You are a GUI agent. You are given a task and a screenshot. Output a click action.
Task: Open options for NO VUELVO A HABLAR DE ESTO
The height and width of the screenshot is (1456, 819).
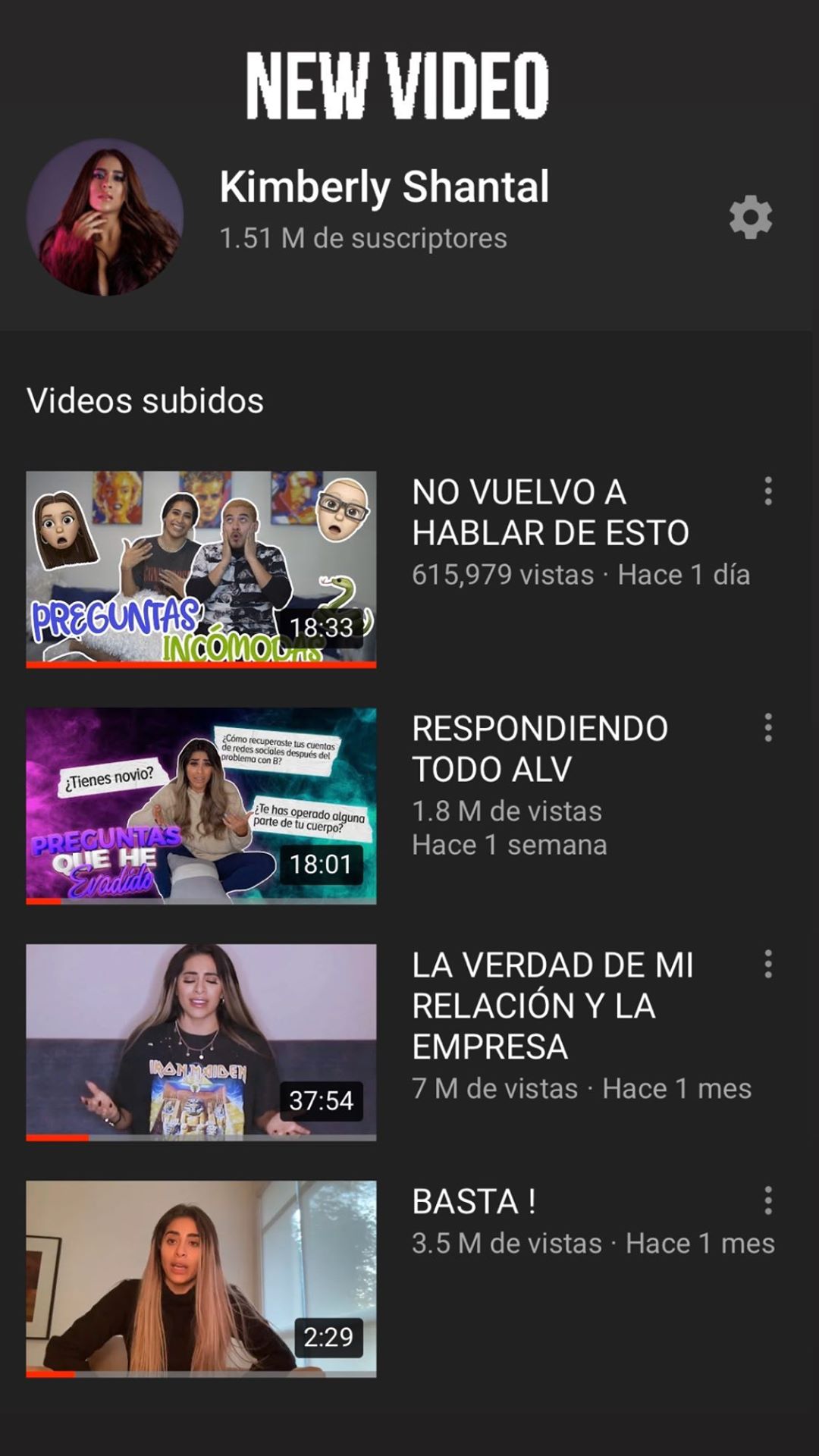(x=768, y=491)
